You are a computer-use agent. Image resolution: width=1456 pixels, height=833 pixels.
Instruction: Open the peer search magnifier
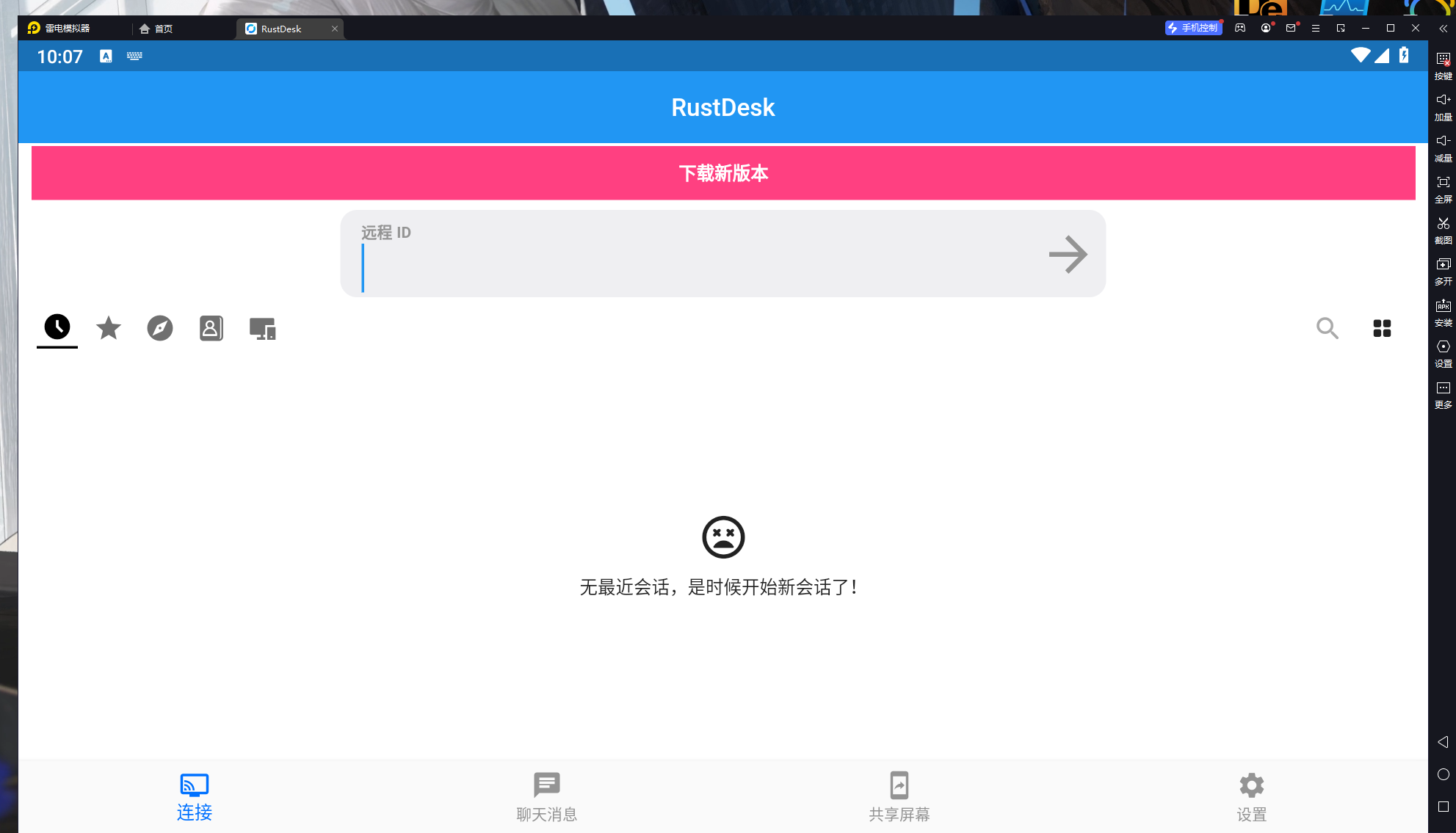(x=1327, y=328)
